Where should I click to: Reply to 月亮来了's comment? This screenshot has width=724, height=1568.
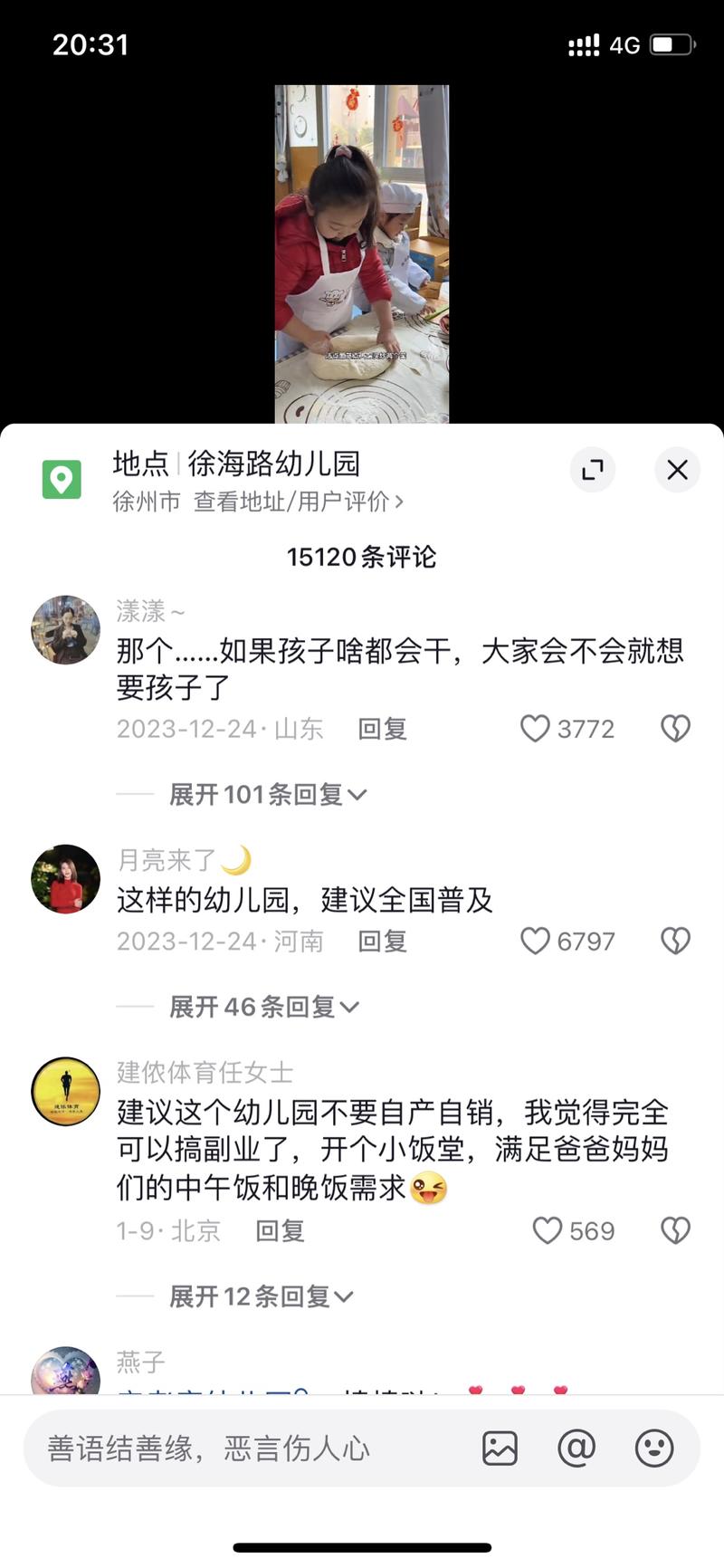pos(382,942)
